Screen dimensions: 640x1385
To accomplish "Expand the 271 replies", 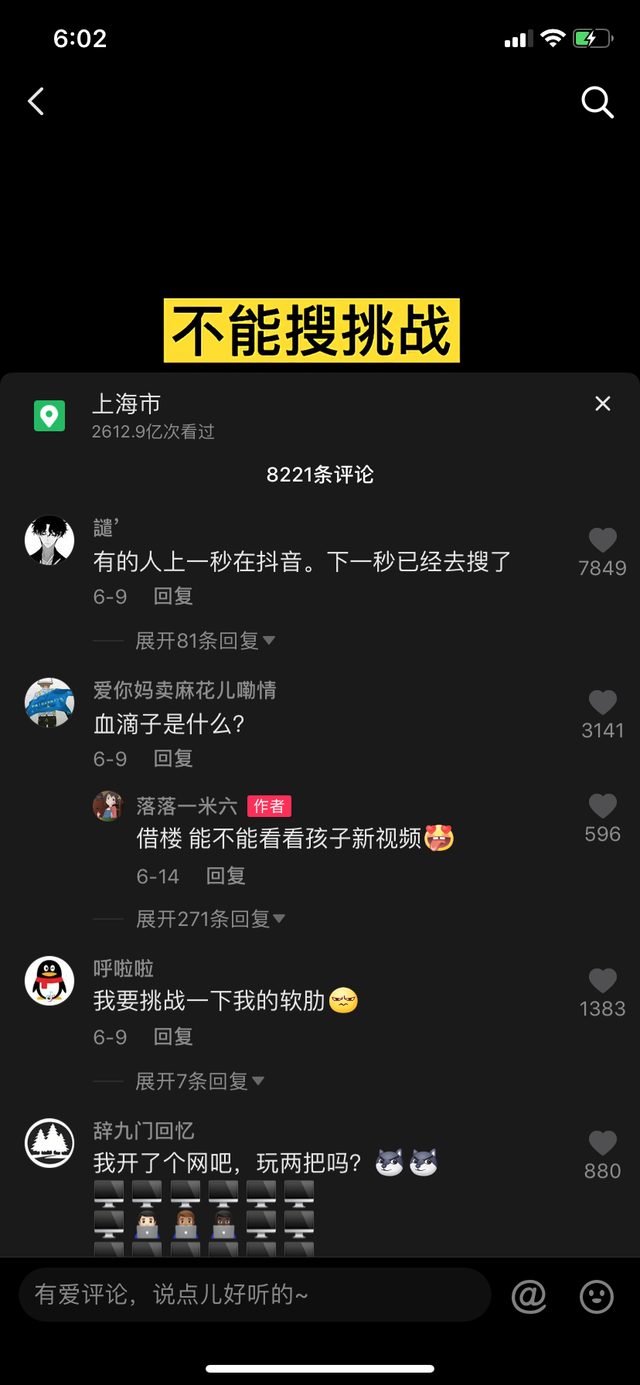I will pos(210,919).
